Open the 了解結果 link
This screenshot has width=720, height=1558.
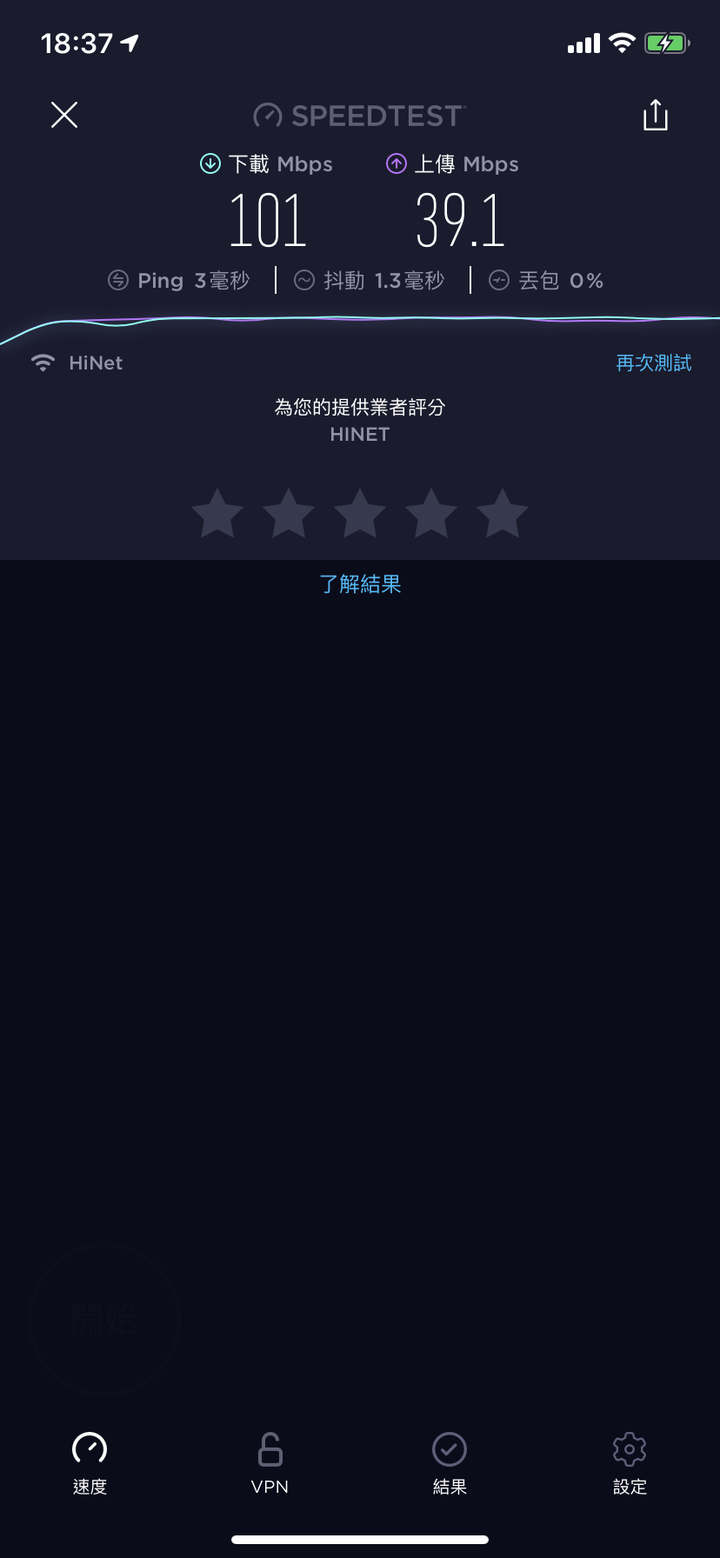tap(360, 584)
